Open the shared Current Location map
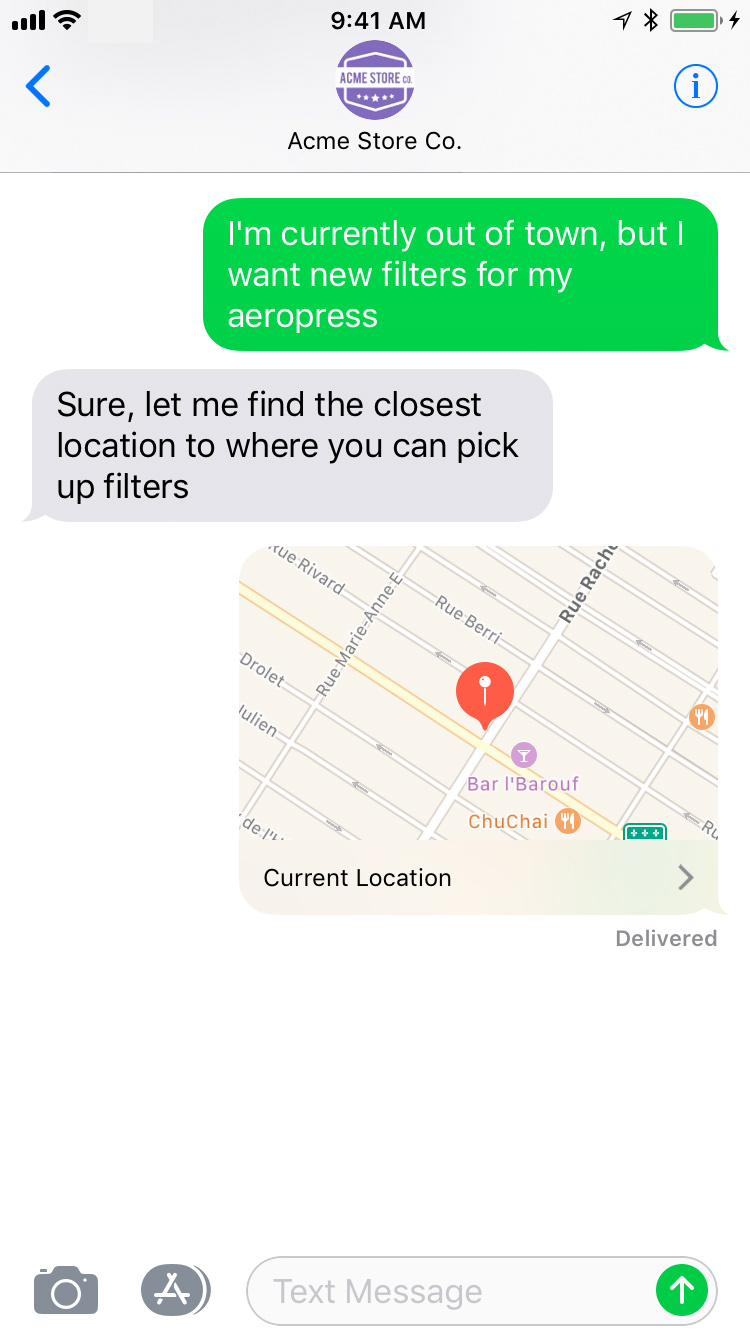 click(x=478, y=730)
